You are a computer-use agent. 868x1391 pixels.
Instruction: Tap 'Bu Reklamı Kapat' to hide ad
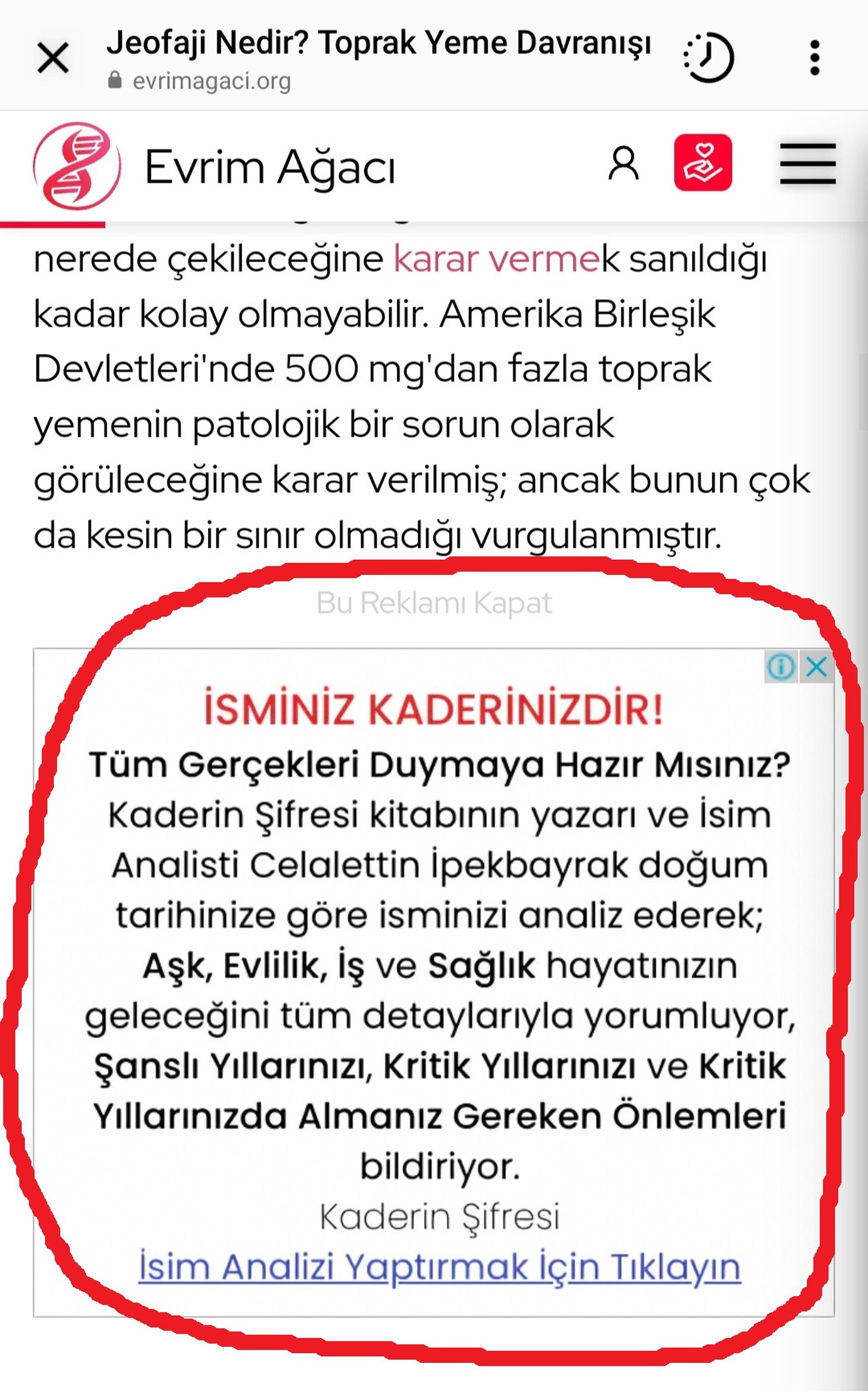tap(434, 603)
